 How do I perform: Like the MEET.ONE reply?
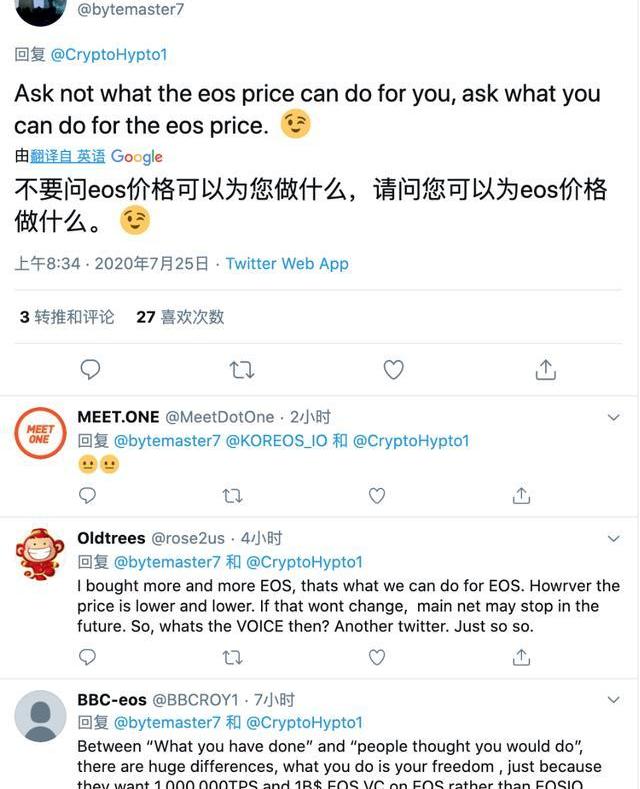(x=377, y=495)
